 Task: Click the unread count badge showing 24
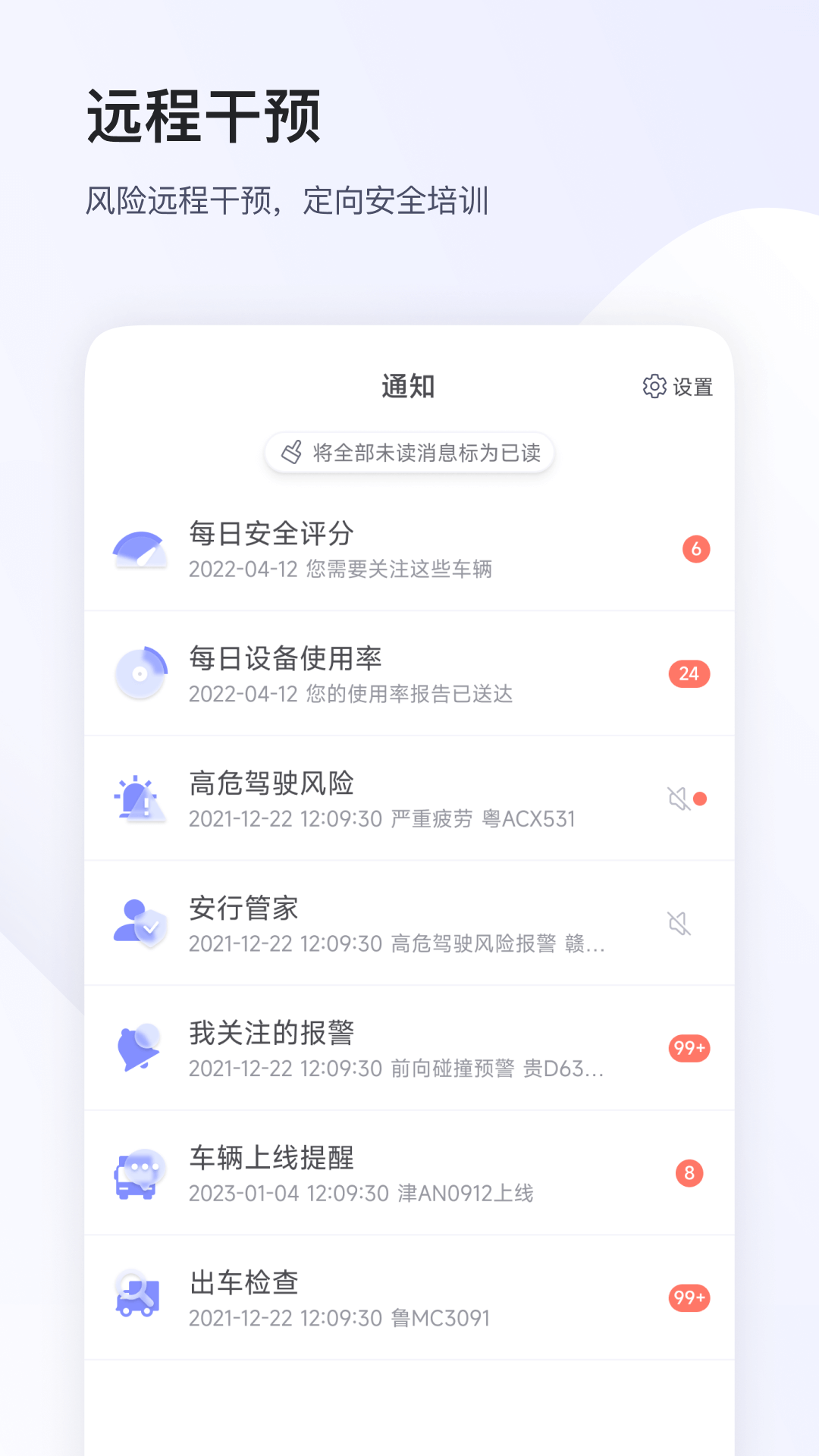(689, 673)
